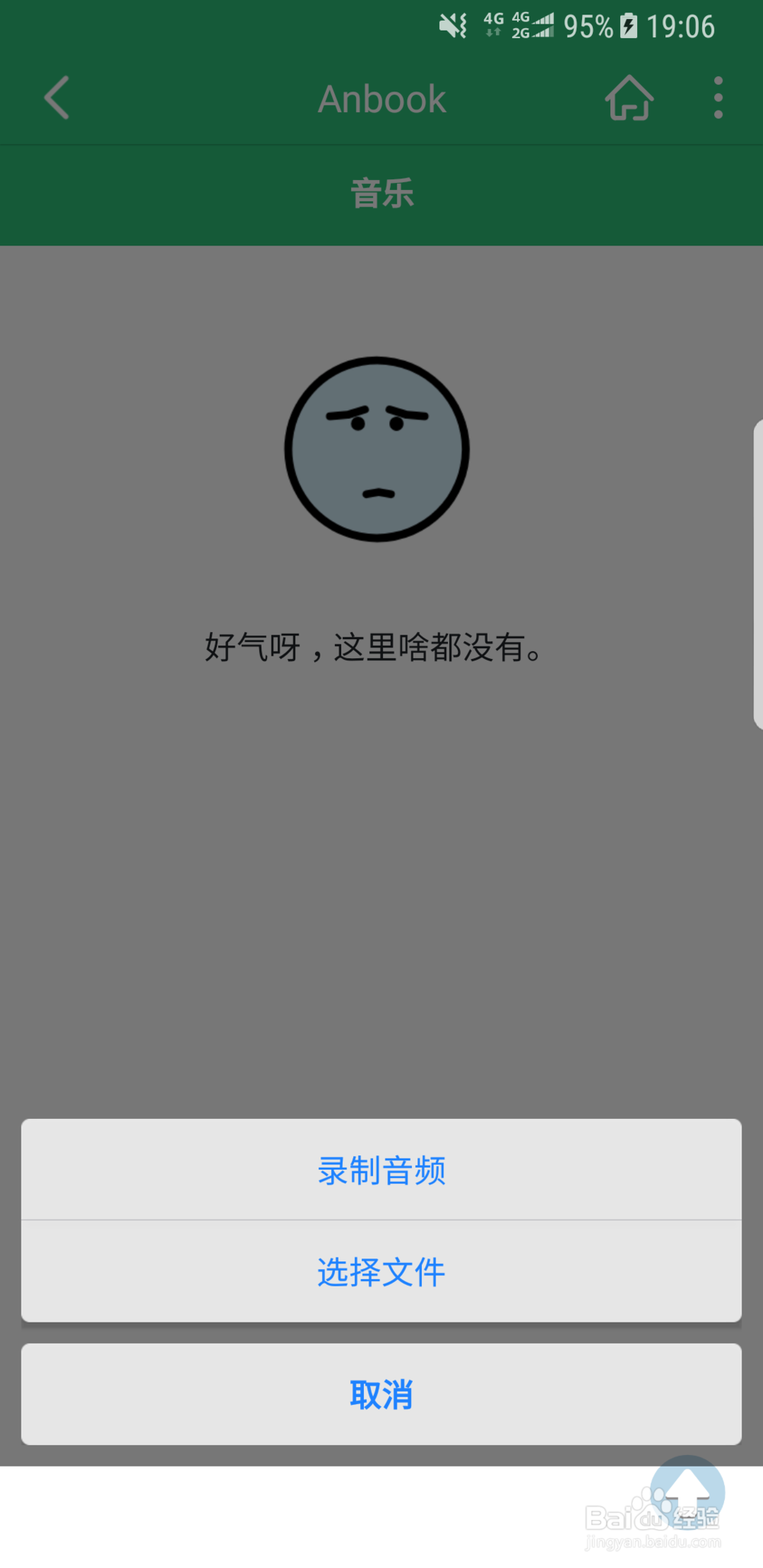Tap the vibrate mode icon in status bar
763x1568 pixels.
click(x=454, y=25)
